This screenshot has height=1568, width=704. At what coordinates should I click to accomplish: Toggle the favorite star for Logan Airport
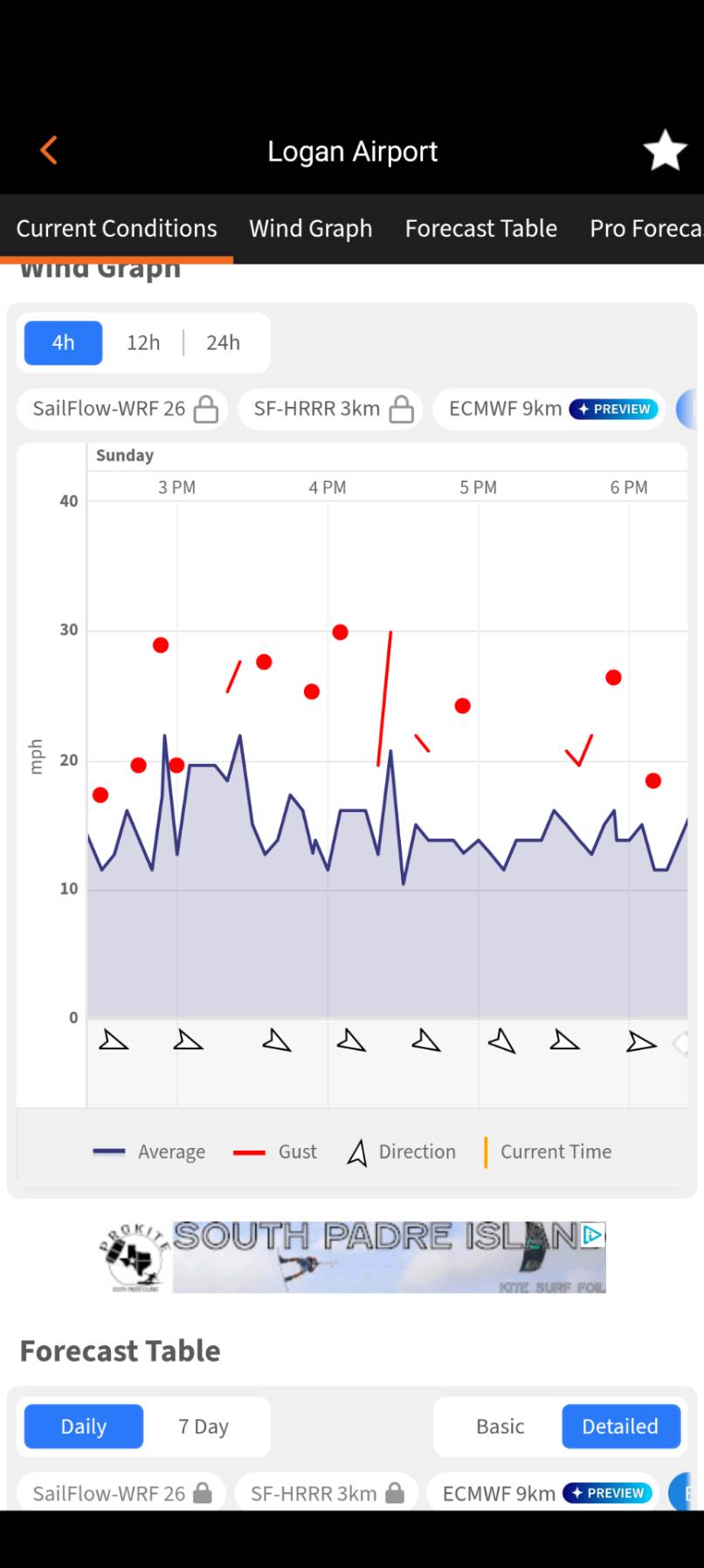[666, 150]
